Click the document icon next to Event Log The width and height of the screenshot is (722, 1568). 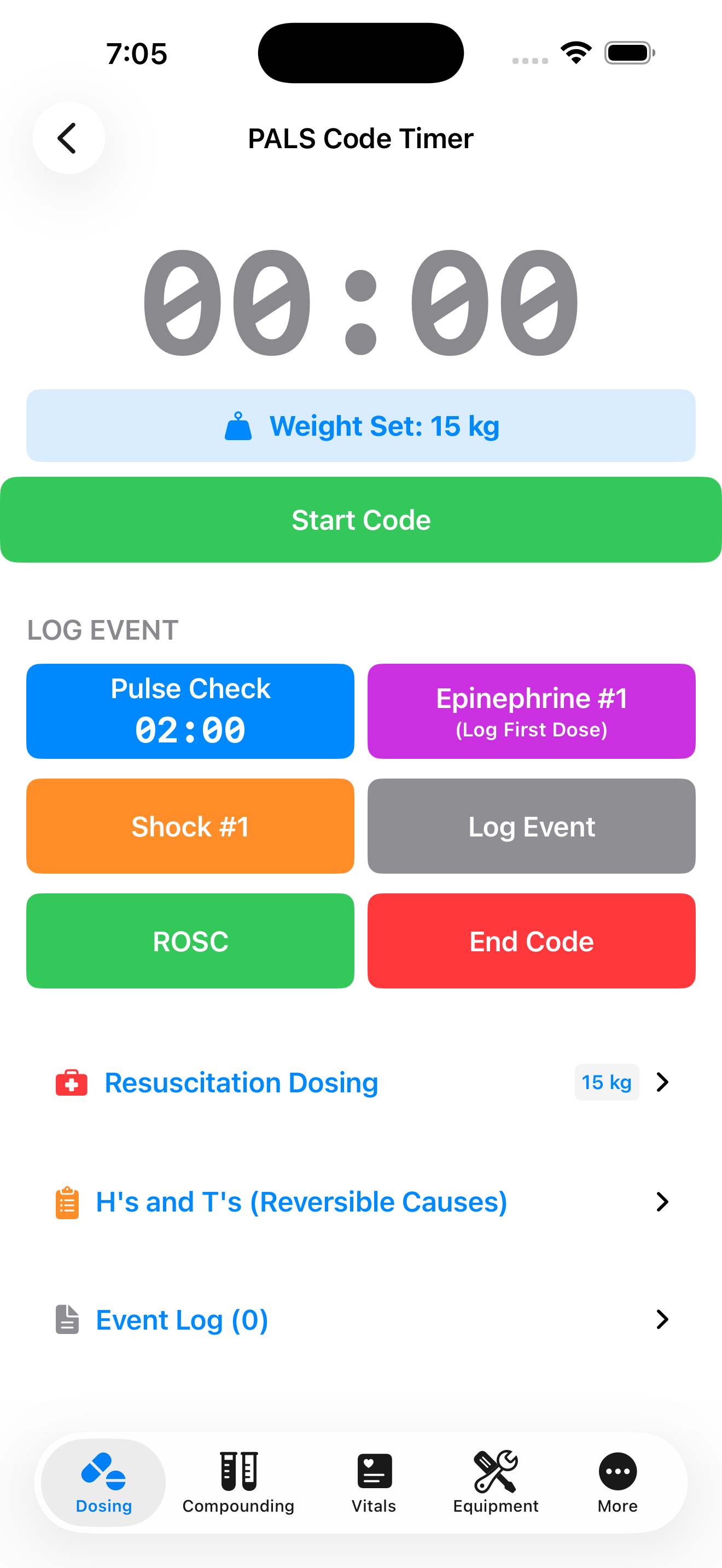67,1320
